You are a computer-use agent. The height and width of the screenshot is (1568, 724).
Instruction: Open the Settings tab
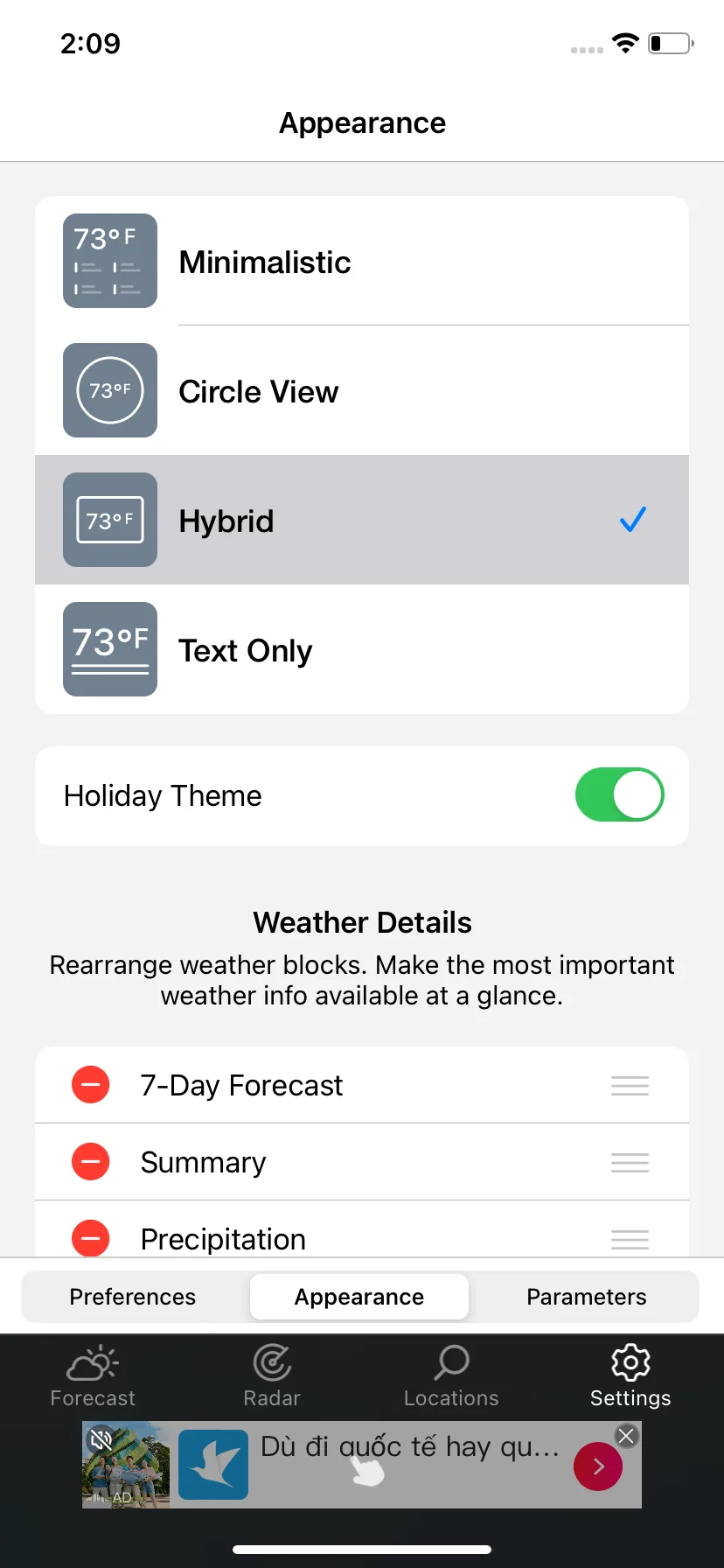pos(630,1375)
